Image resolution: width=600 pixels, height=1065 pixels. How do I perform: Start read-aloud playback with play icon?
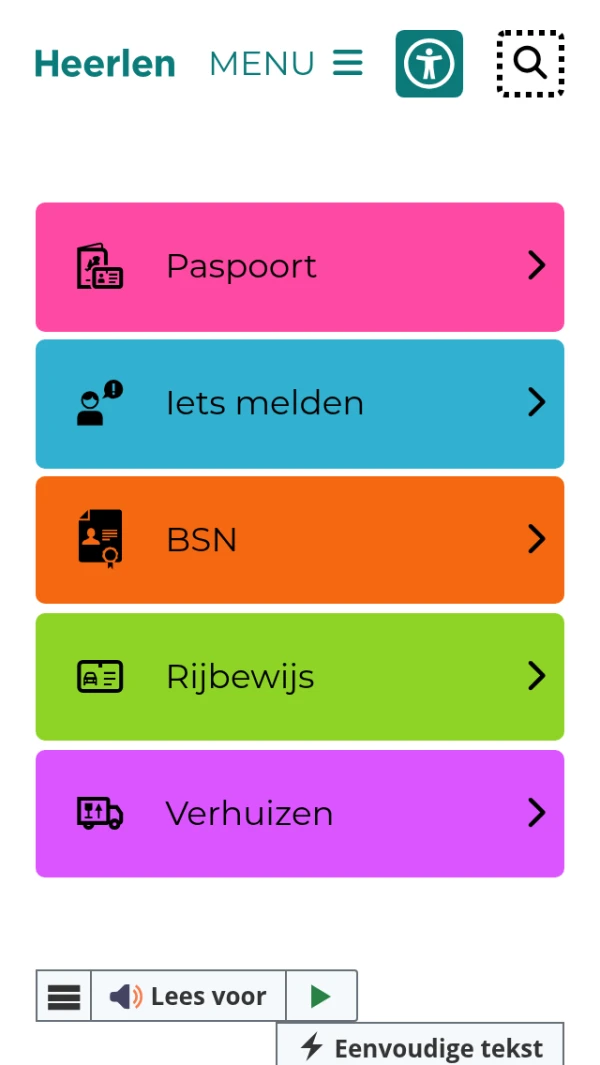[x=321, y=996]
